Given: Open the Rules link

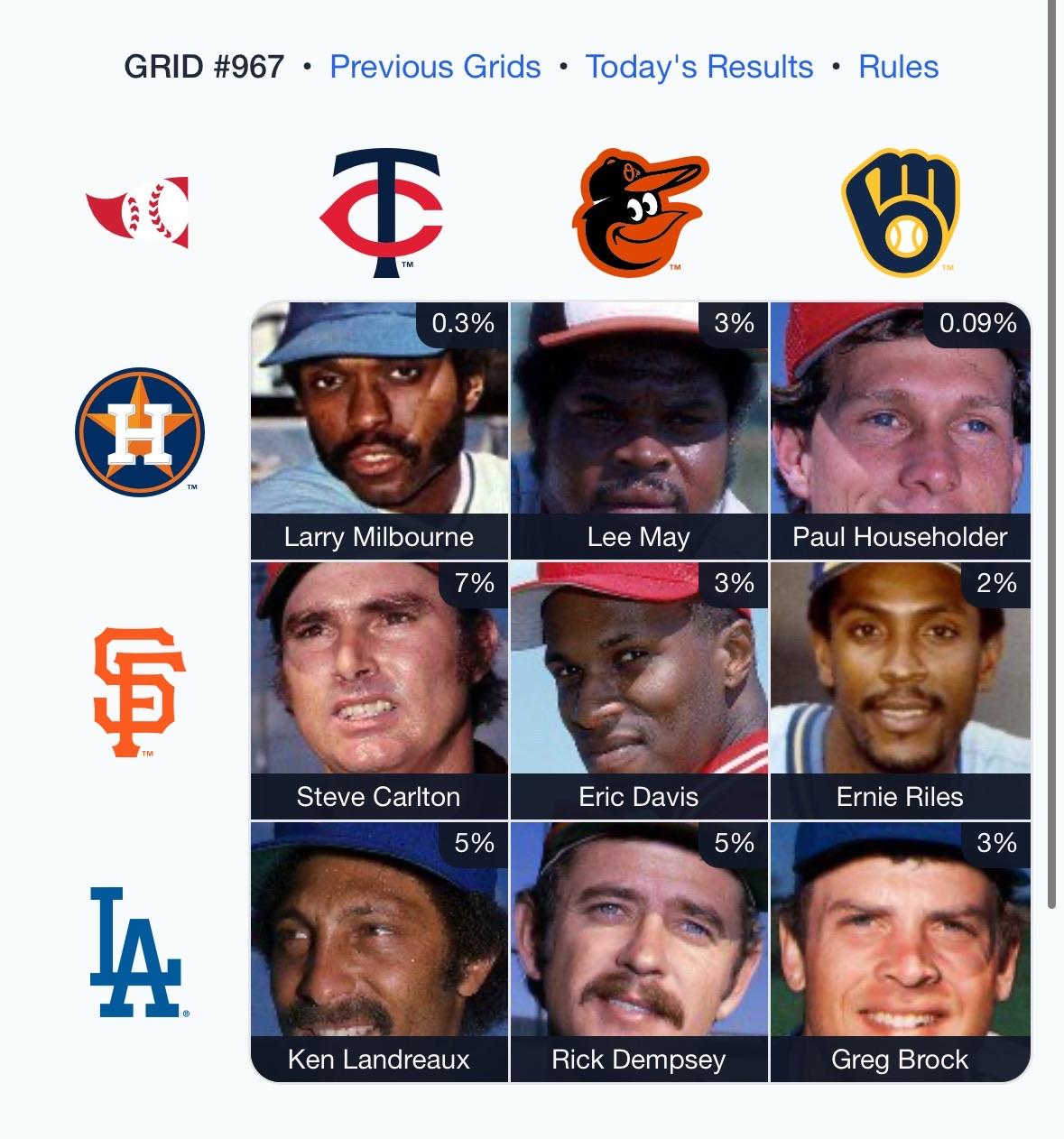Looking at the screenshot, I should point(898,67).
